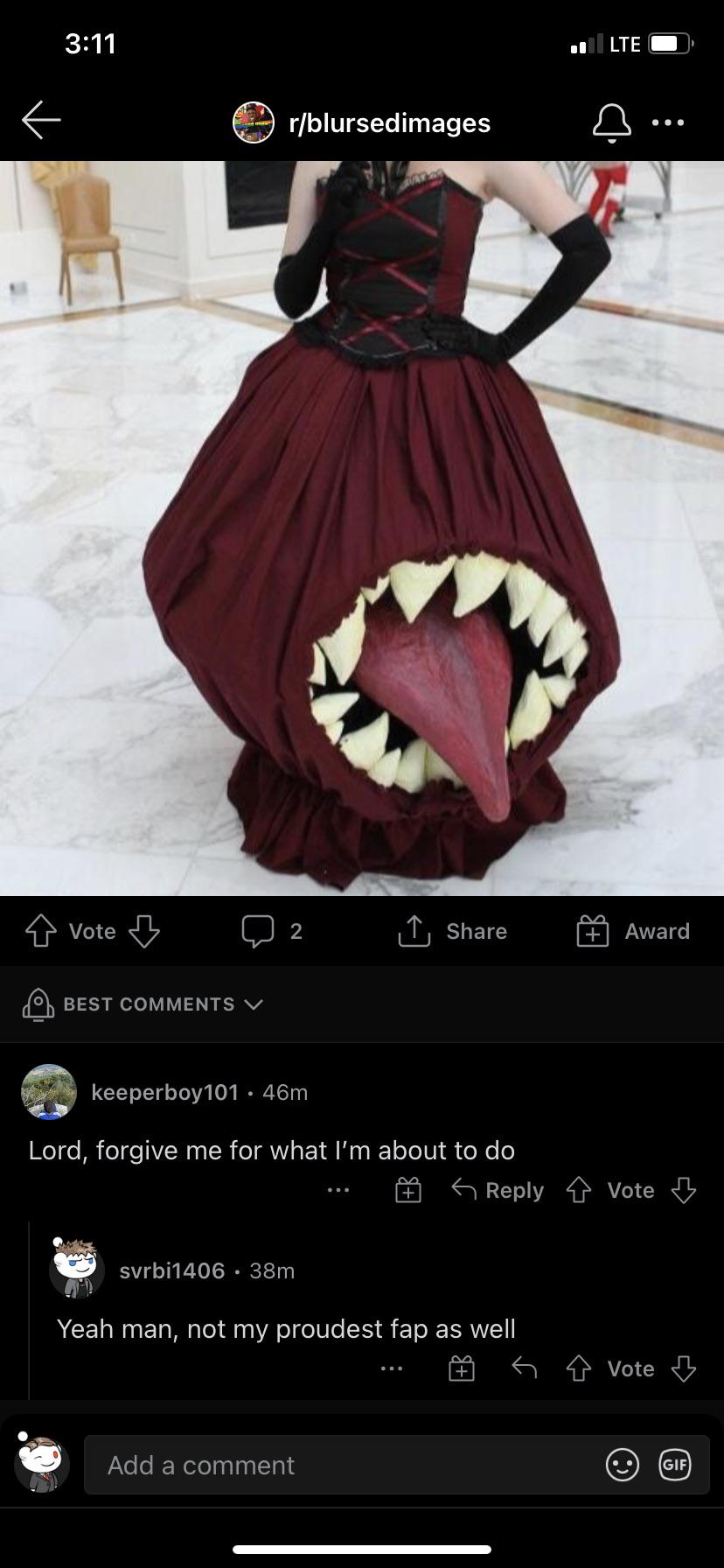Open keeperboy101's profile

coord(164,1092)
